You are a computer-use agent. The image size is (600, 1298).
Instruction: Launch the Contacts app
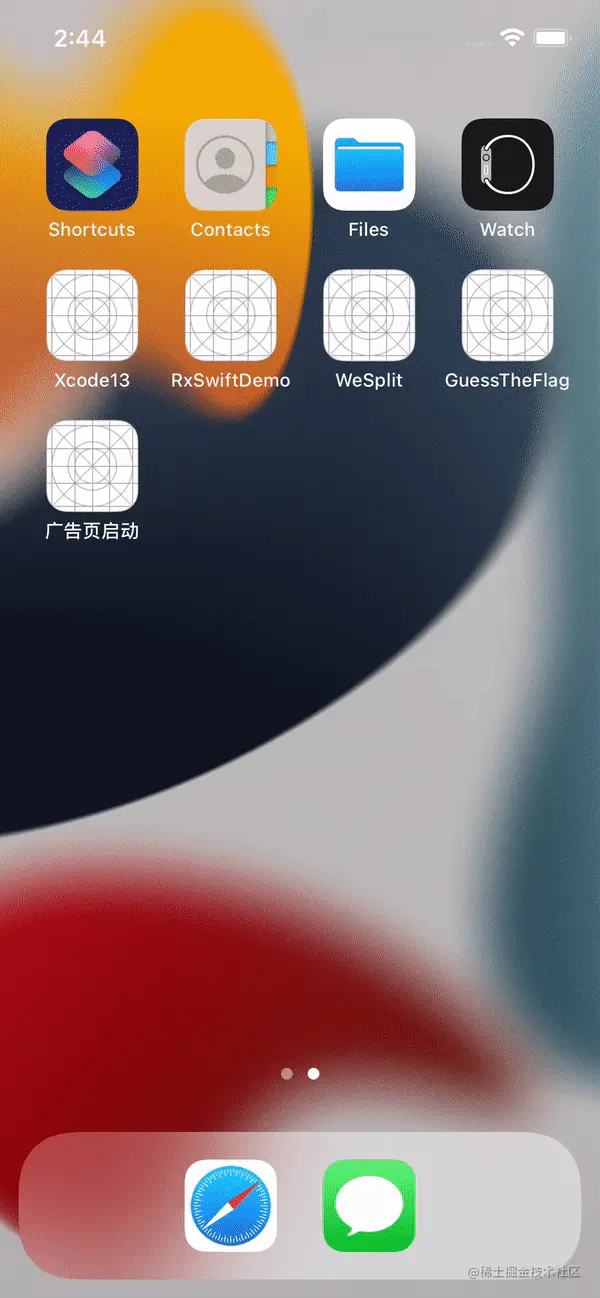(230, 165)
